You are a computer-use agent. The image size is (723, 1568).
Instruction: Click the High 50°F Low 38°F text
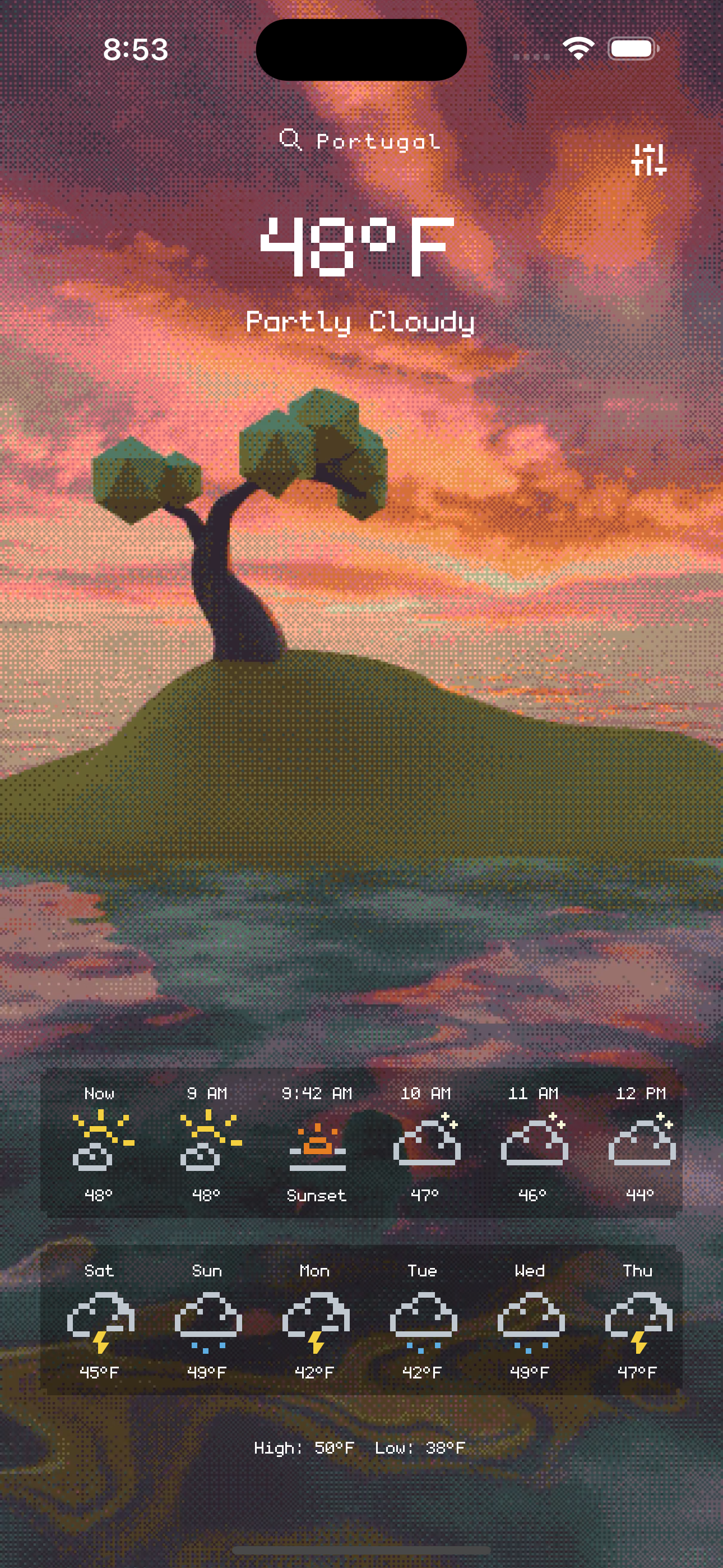(x=361, y=1449)
